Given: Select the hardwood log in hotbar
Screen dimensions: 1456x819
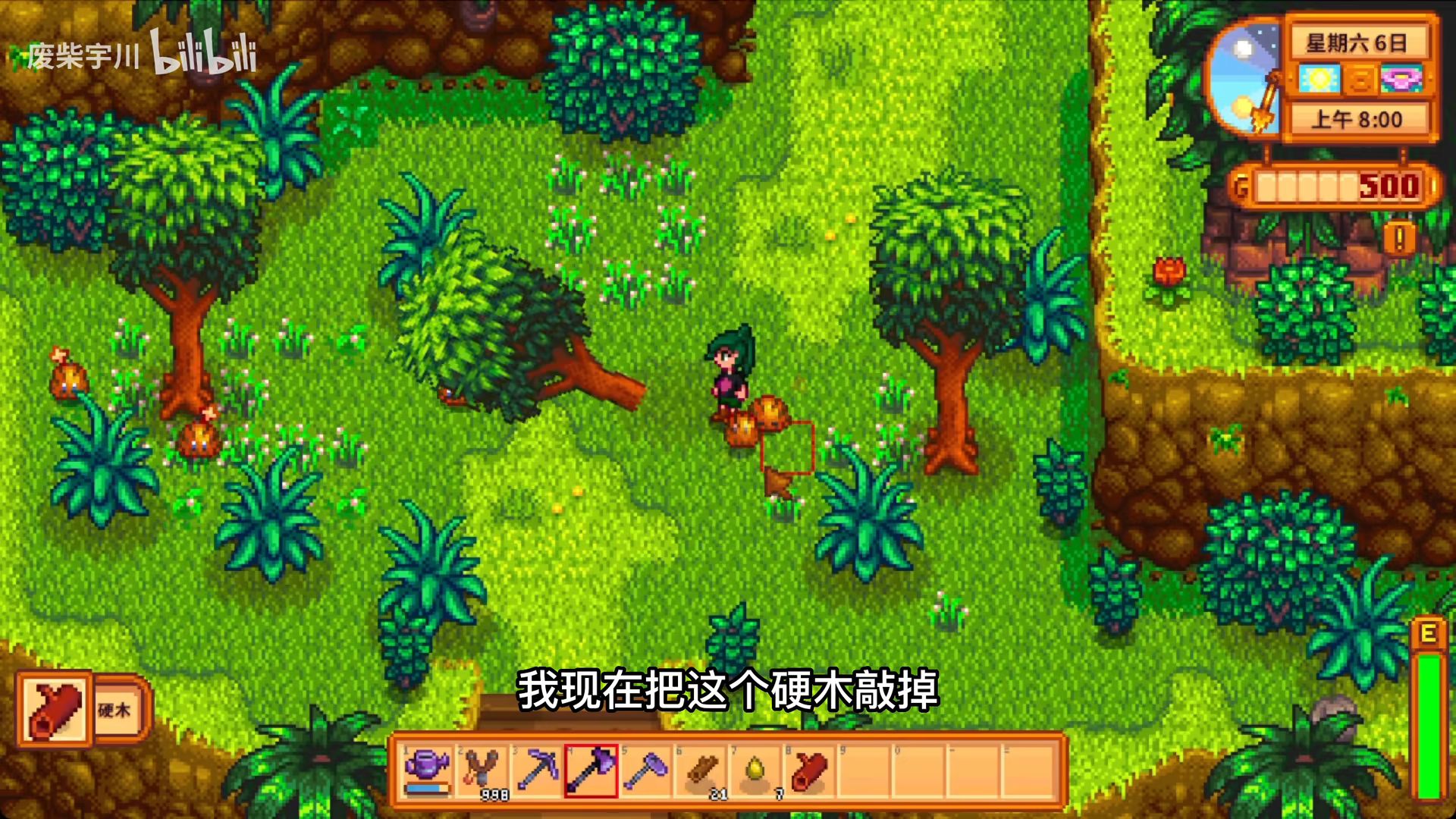Looking at the screenshot, I should coord(810,770).
